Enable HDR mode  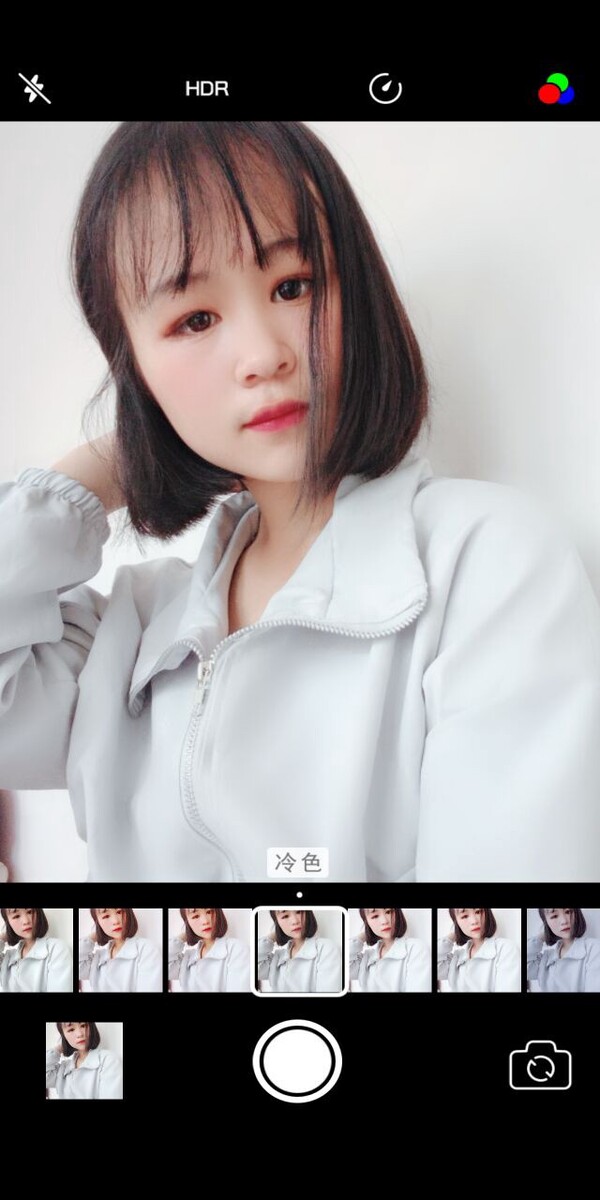(207, 89)
